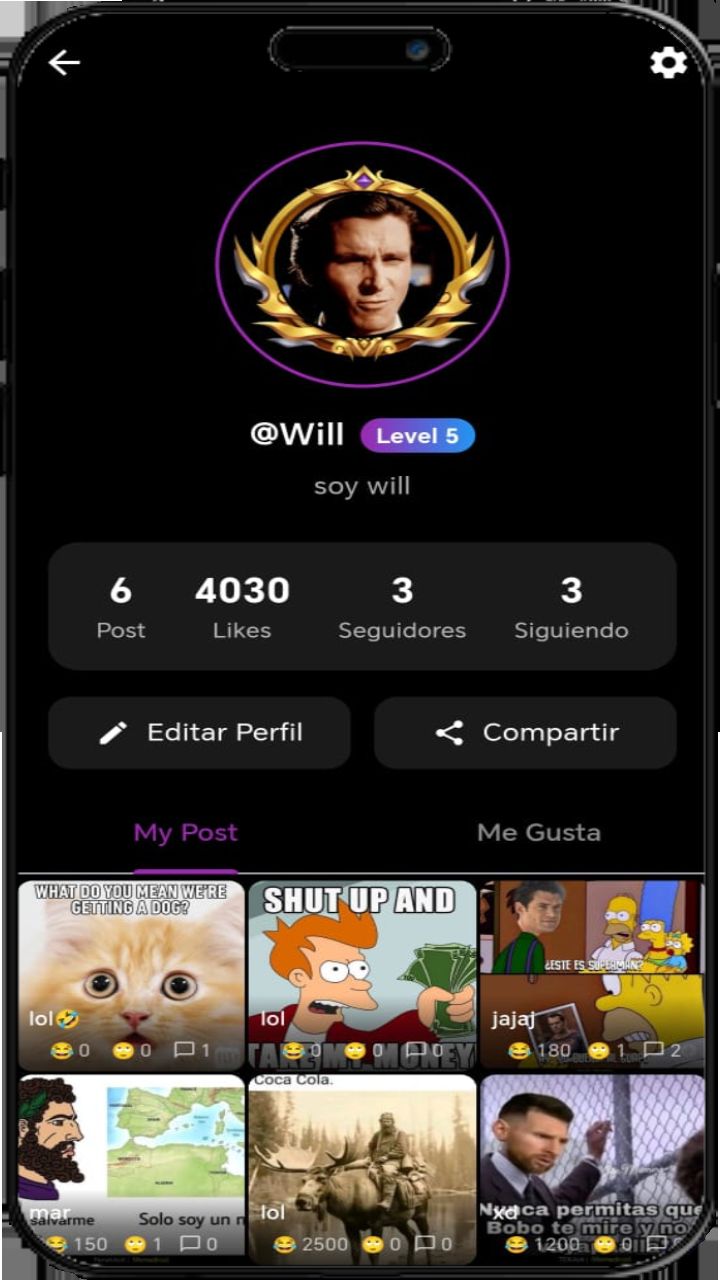Open settings via the gear icon

pos(668,63)
